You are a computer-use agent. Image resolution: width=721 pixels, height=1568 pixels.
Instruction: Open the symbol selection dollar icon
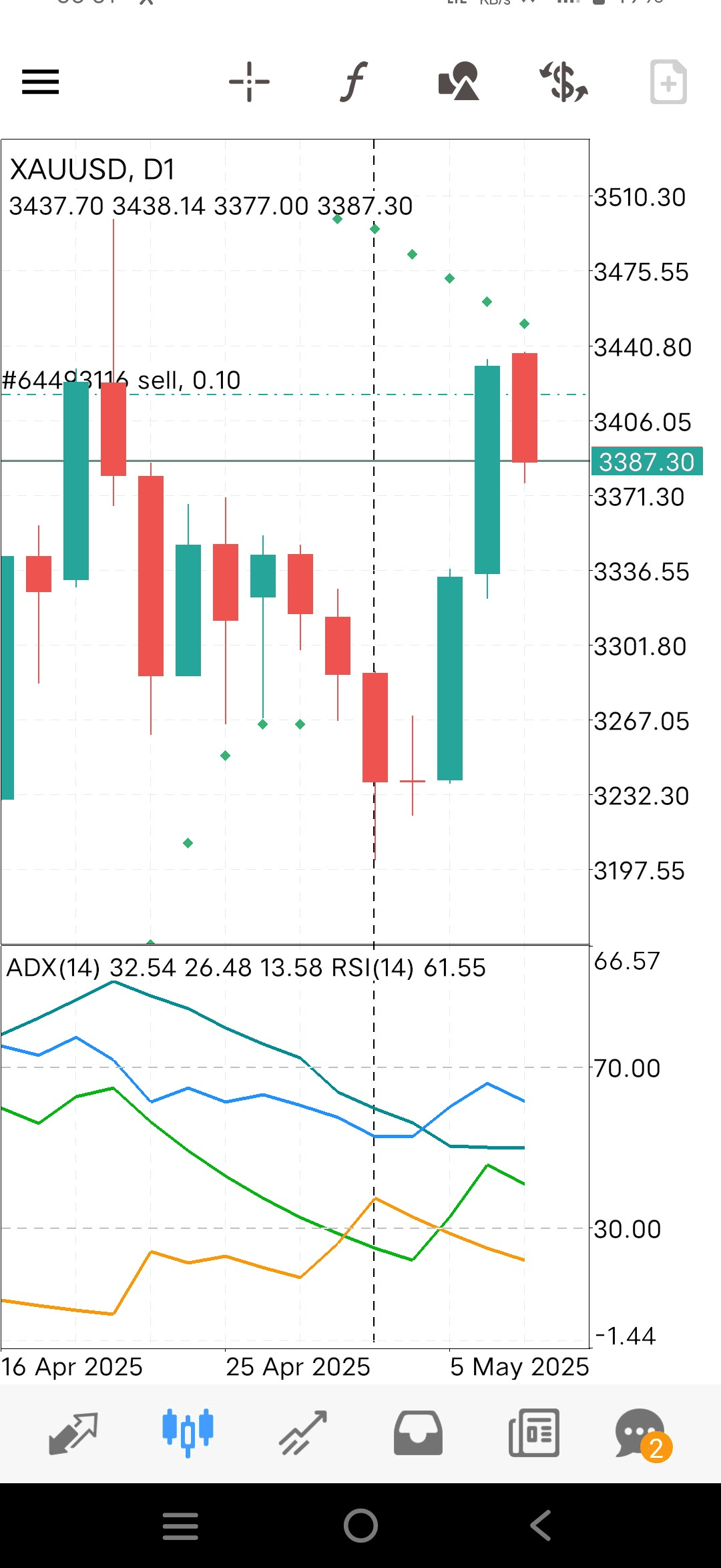[563, 82]
